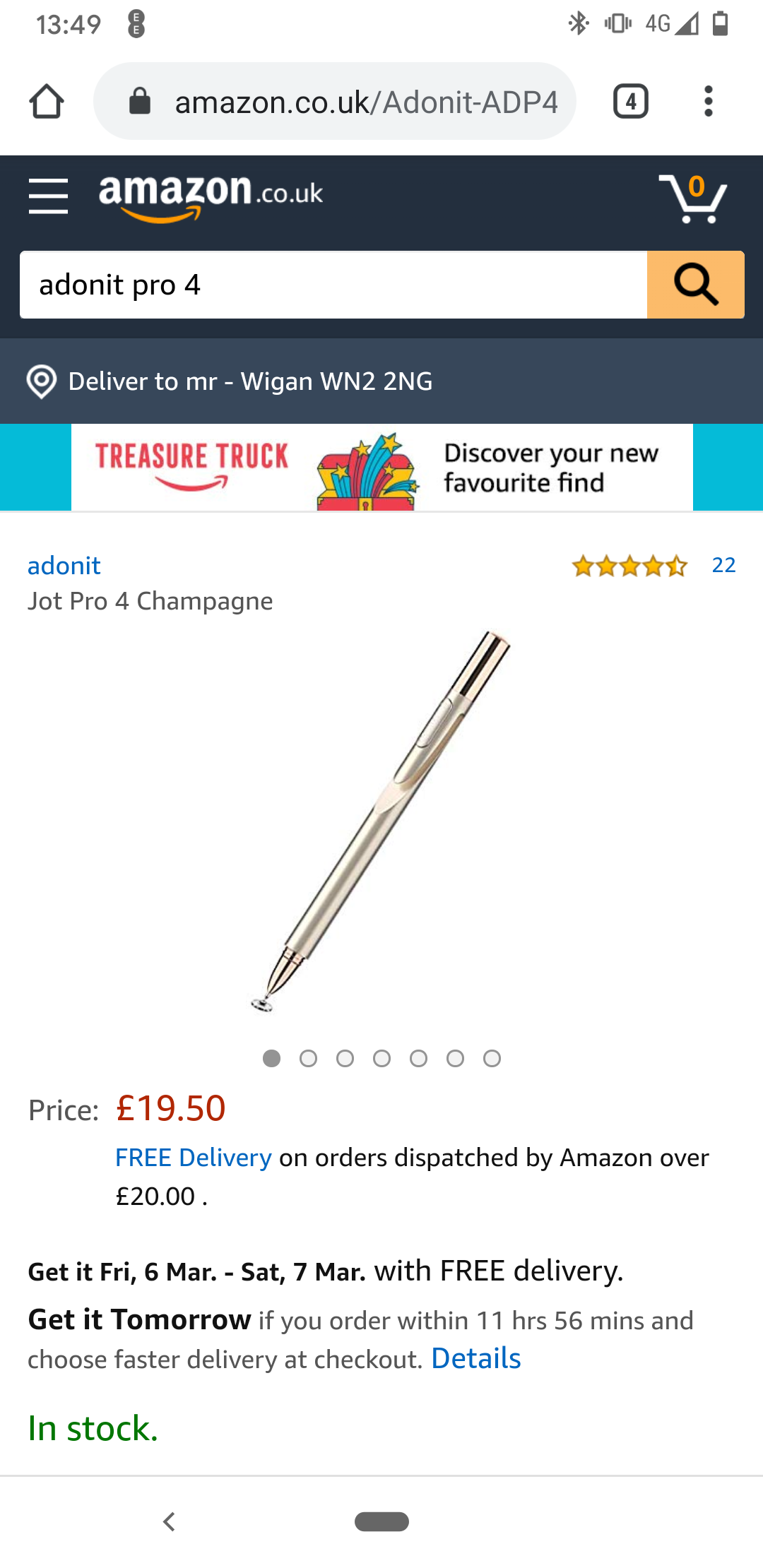Viewport: 763px width, 1568px height.
Task: Visit the adonit brand link
Action: [x=64, y=566]
